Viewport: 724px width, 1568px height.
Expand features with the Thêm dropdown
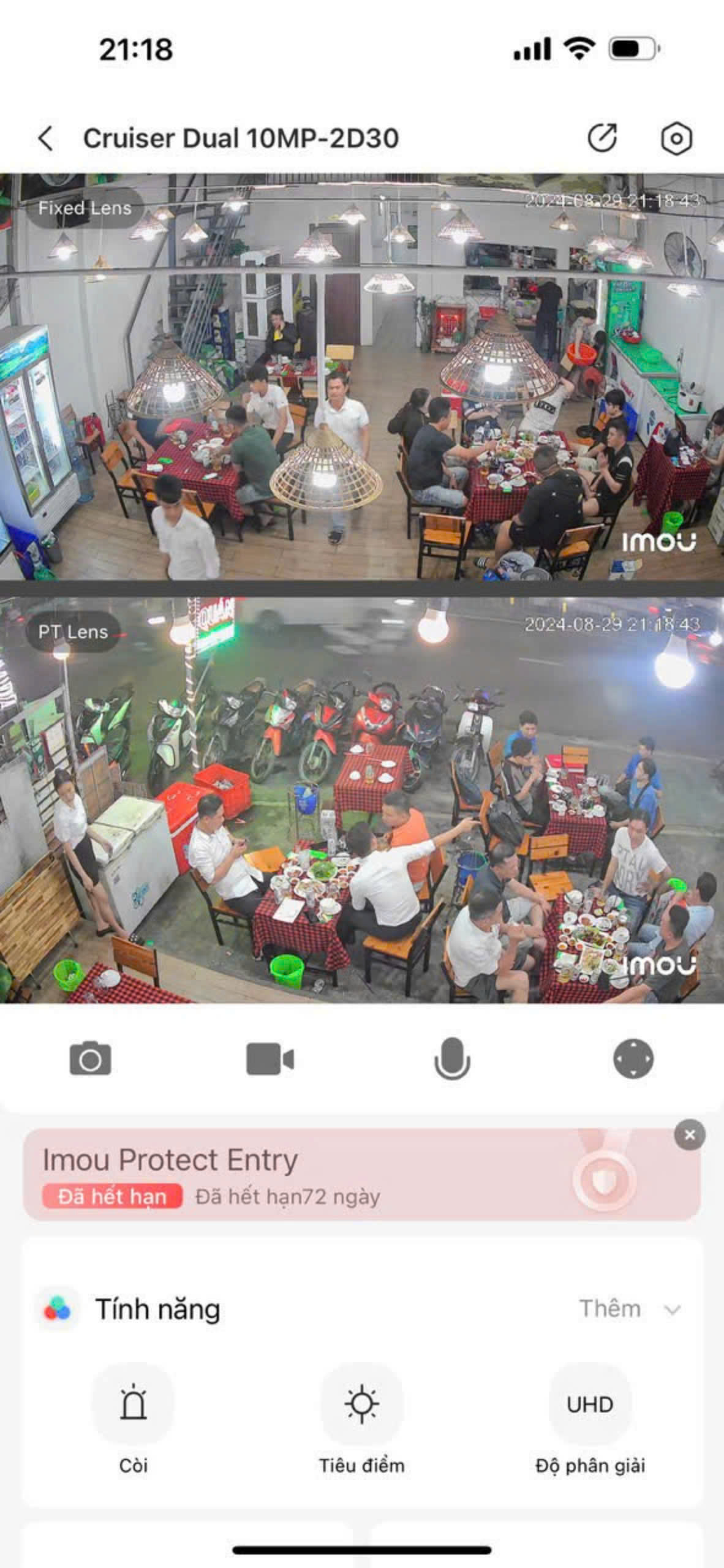(629, 1309)
